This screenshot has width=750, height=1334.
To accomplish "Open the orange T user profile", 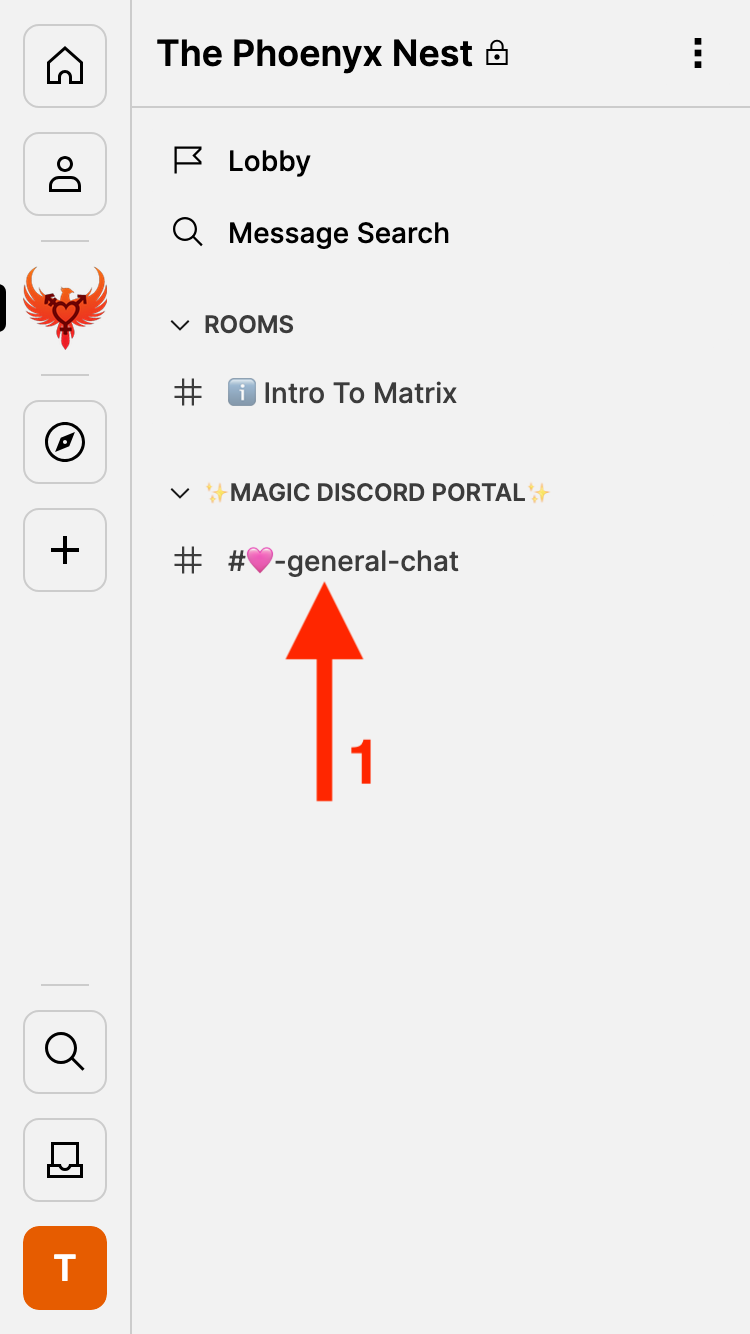I will click(x=65, y=1268).
